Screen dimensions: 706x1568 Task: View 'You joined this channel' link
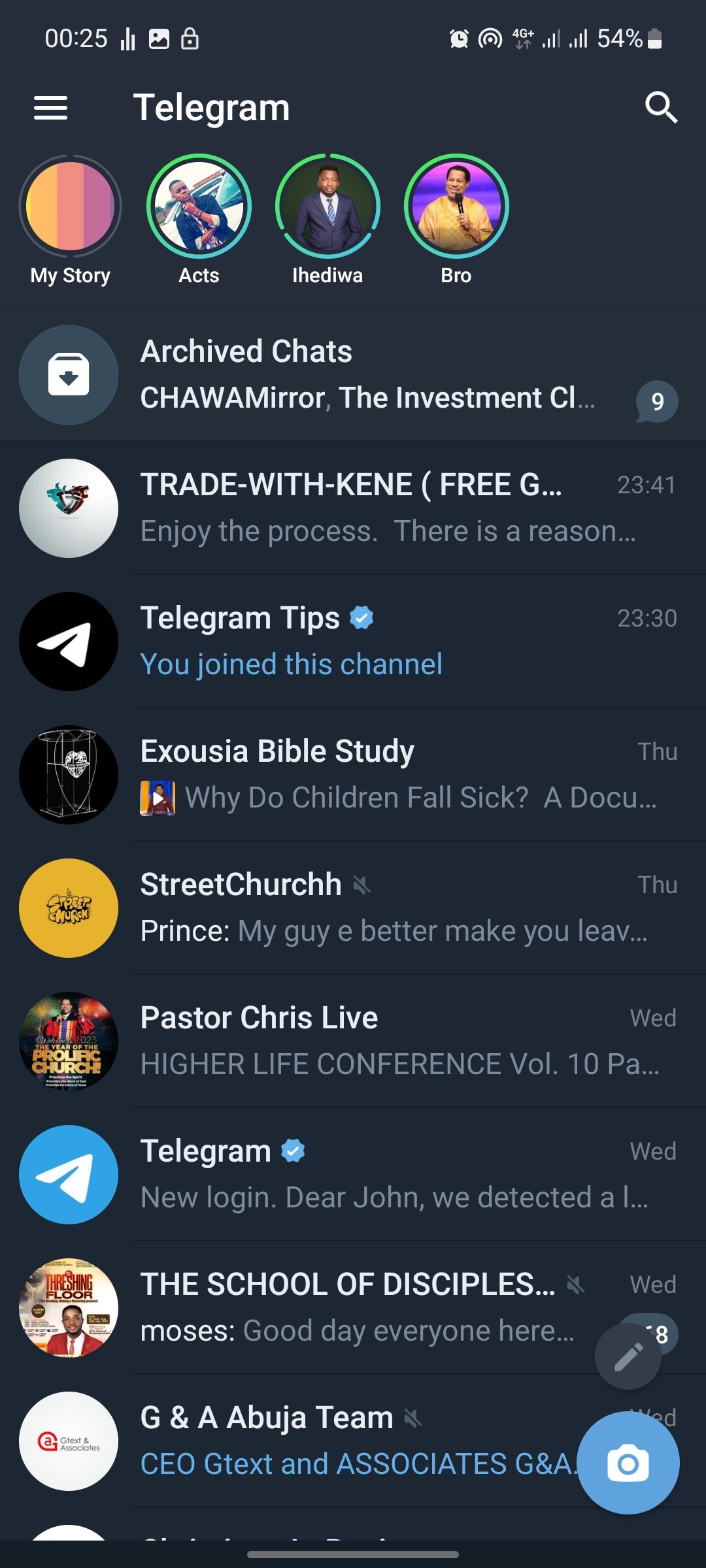pos(292,664)
